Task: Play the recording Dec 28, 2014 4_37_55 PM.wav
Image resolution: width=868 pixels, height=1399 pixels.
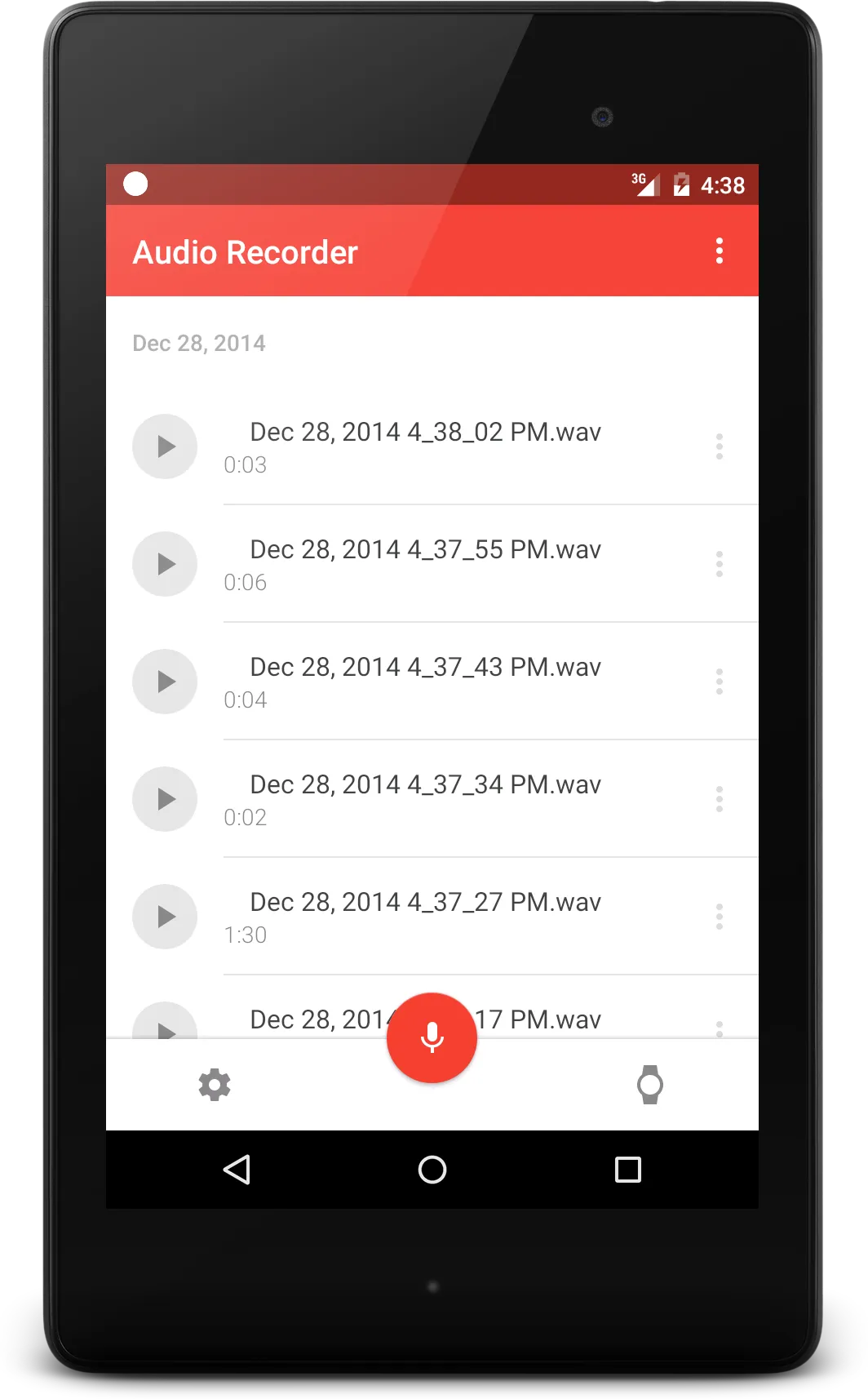Action: [164, 564]
